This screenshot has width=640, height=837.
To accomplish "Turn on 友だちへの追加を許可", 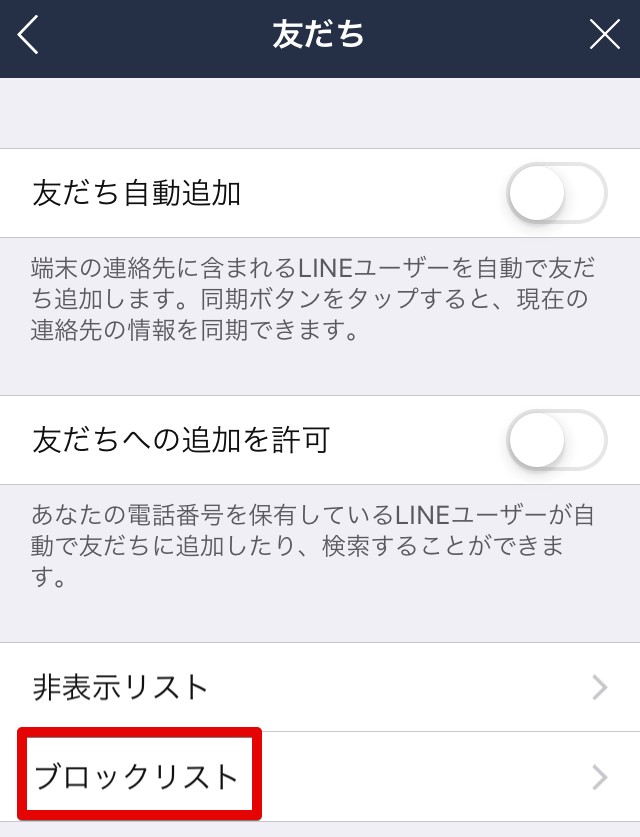I will tap(556, 439).
